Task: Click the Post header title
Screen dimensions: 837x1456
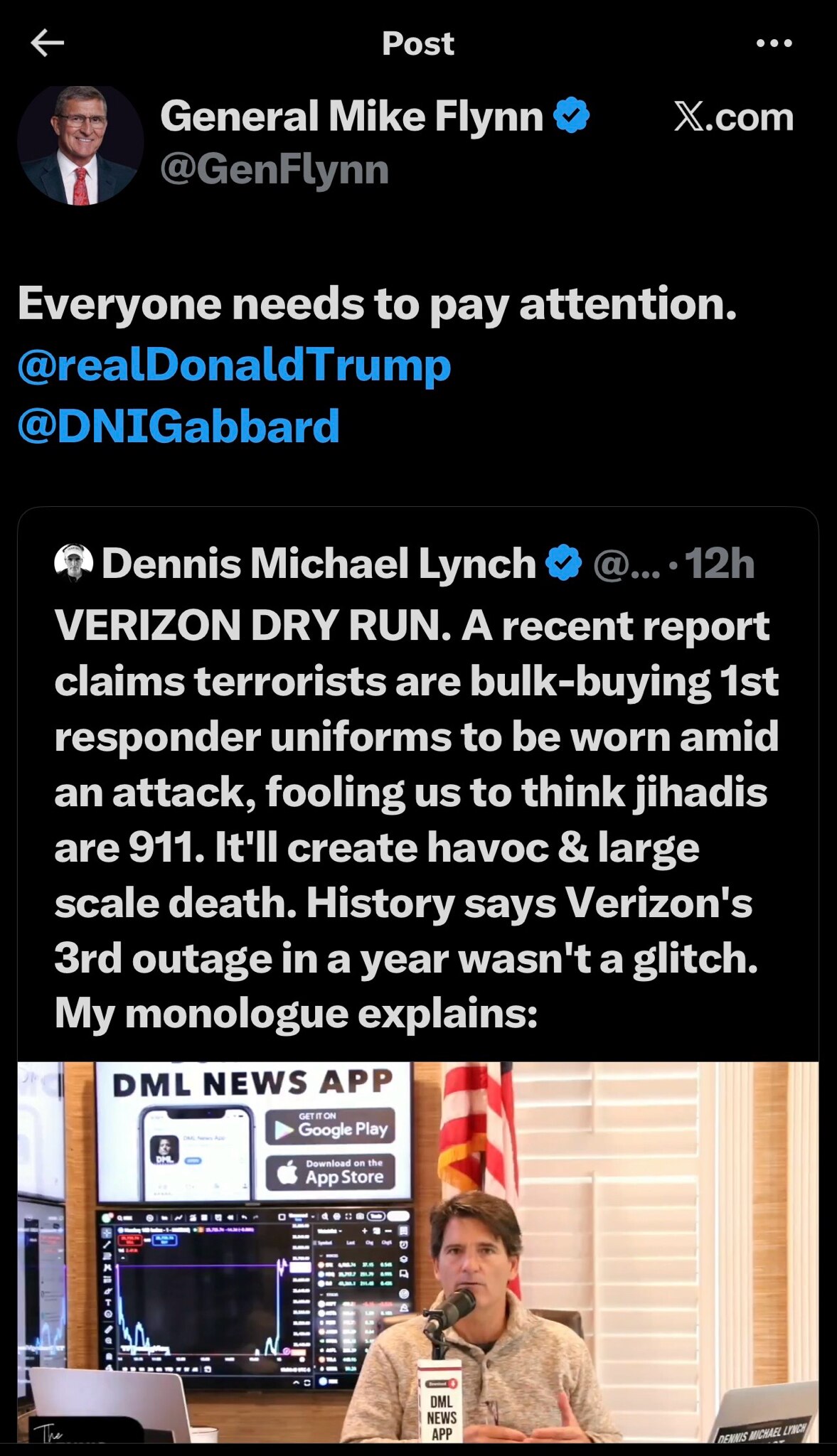Action: 418,43
